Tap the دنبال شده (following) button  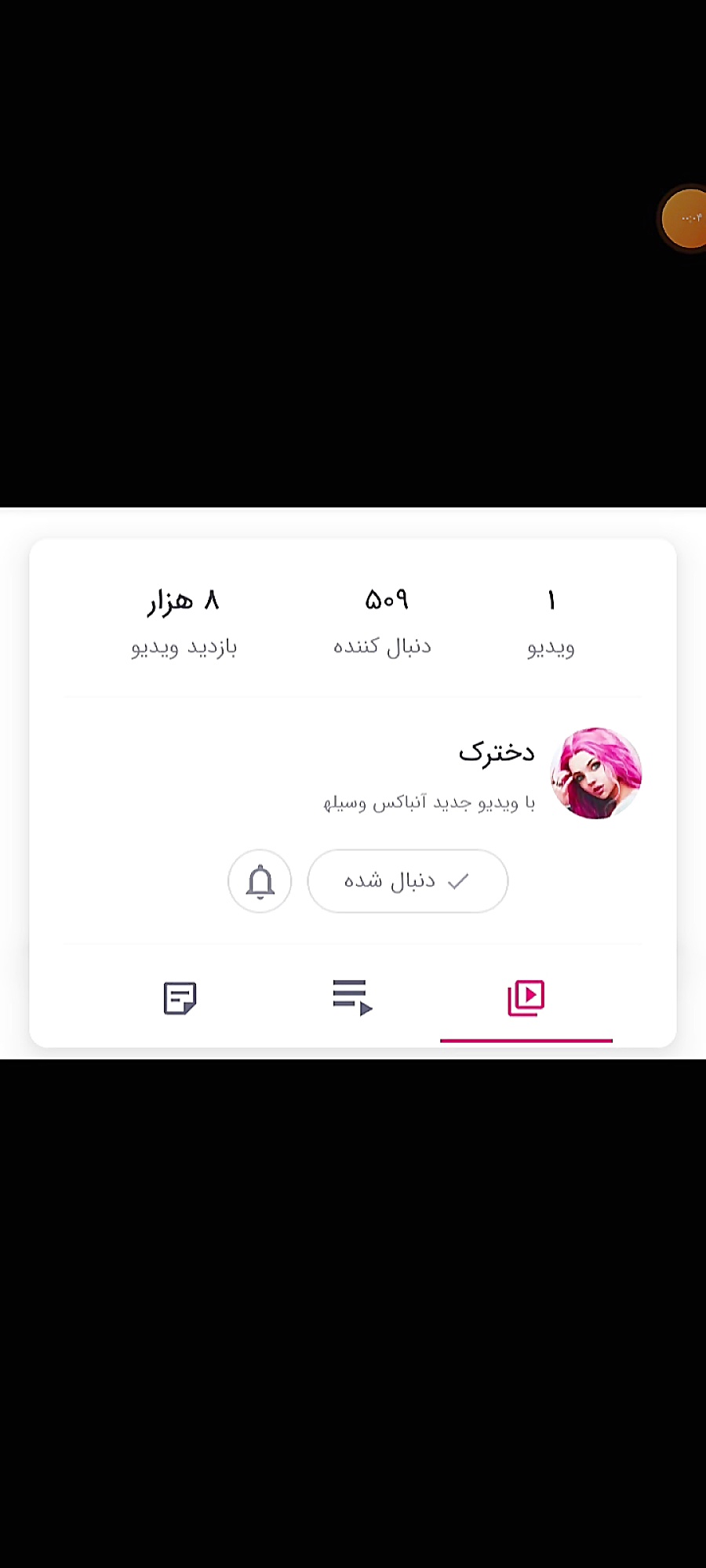click(x=407, y=881)
